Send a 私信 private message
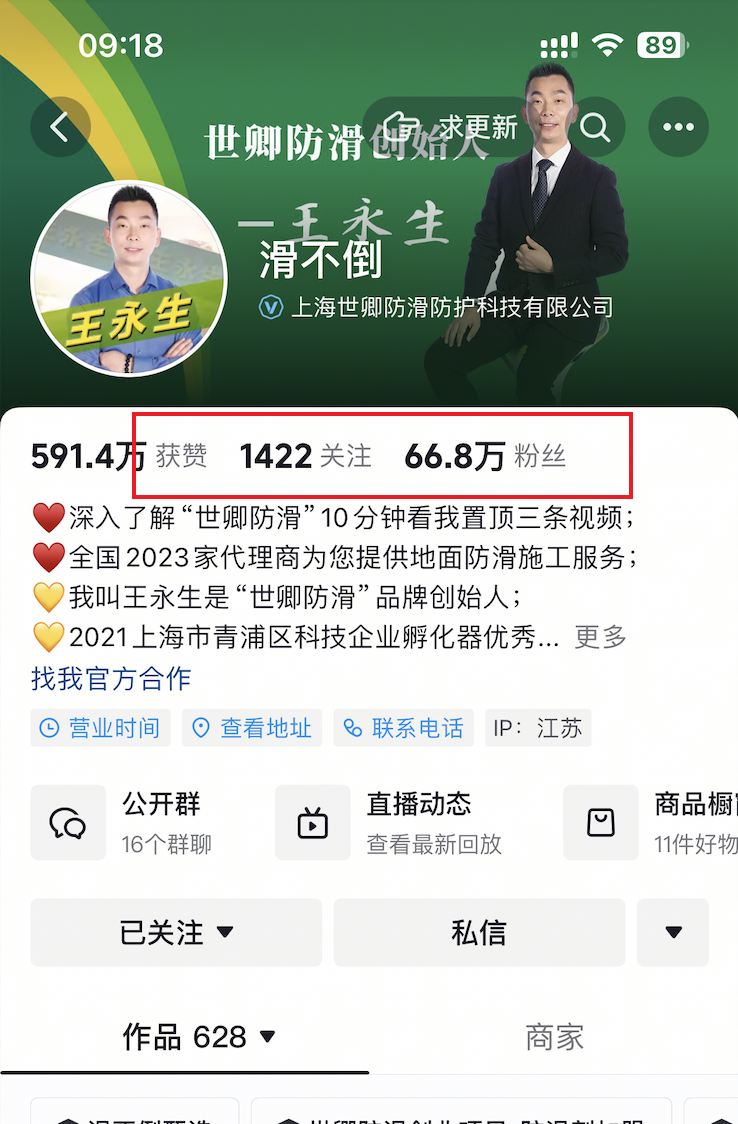Image resolution: width=738 pixels, height=1124 pixels. (479, 932)
